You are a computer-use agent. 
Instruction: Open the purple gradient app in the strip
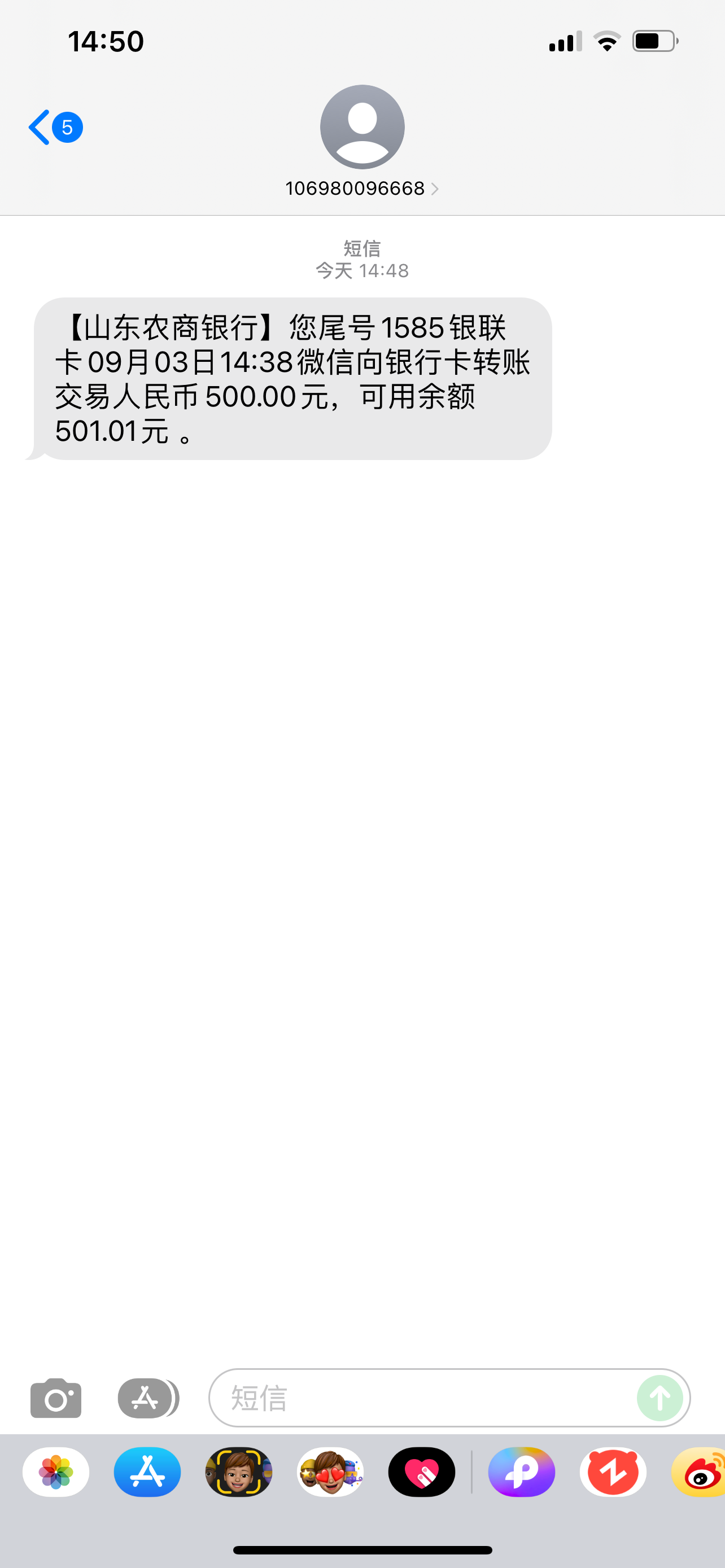pos(521,1471)
